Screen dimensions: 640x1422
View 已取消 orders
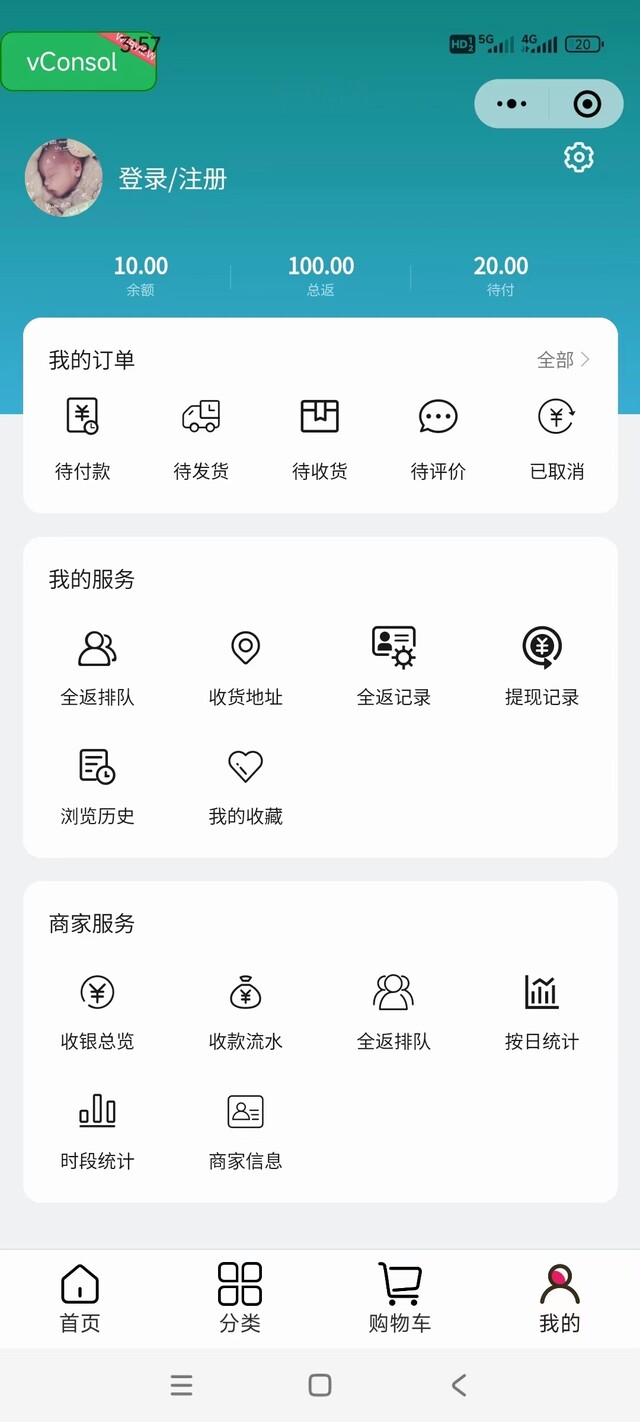(x=557, y=437)
